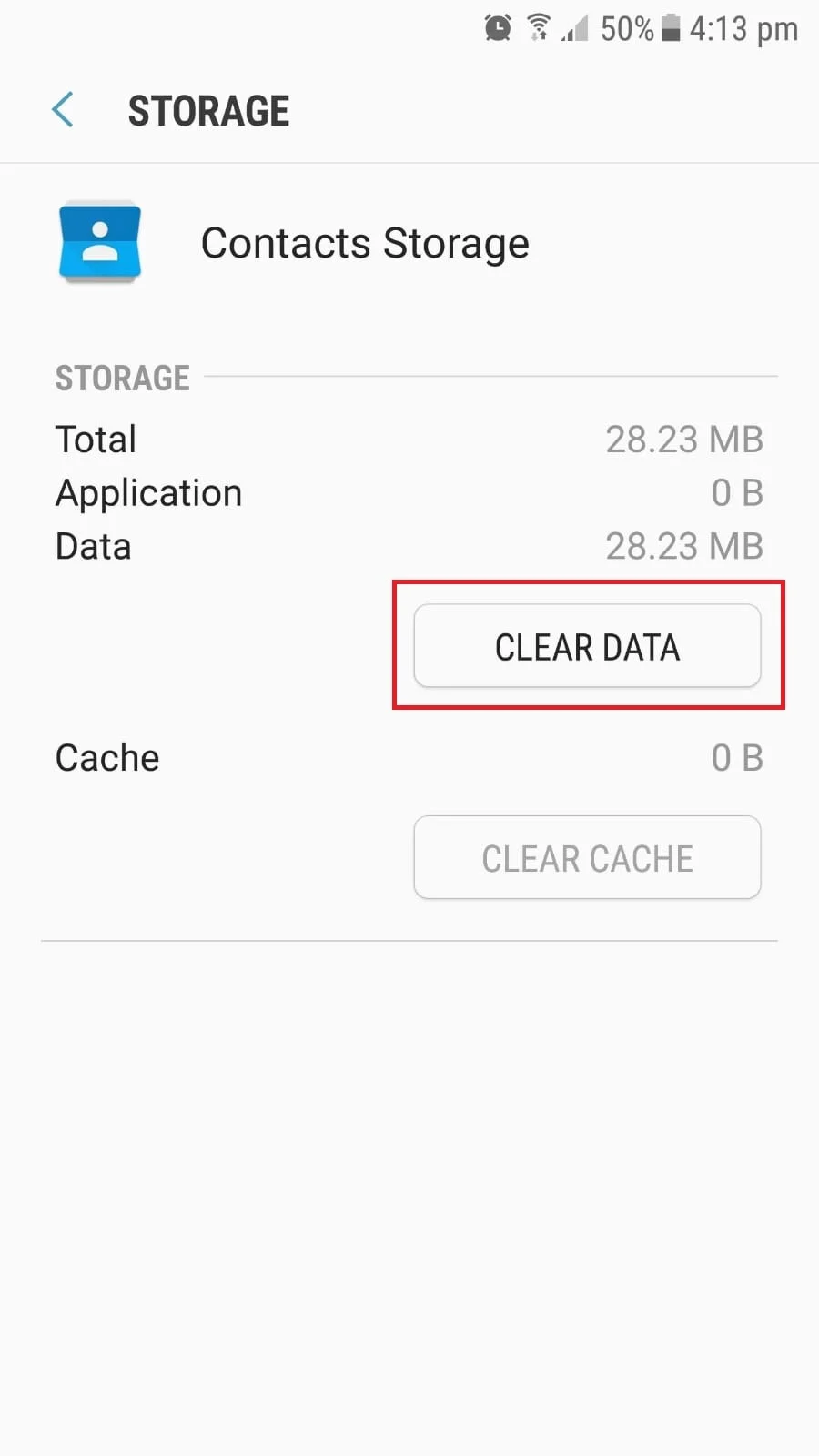Image resolution: width=819 pixels, height=1456 pixels.
Task: Go back from the Storage screen
Action: point(63,111)
